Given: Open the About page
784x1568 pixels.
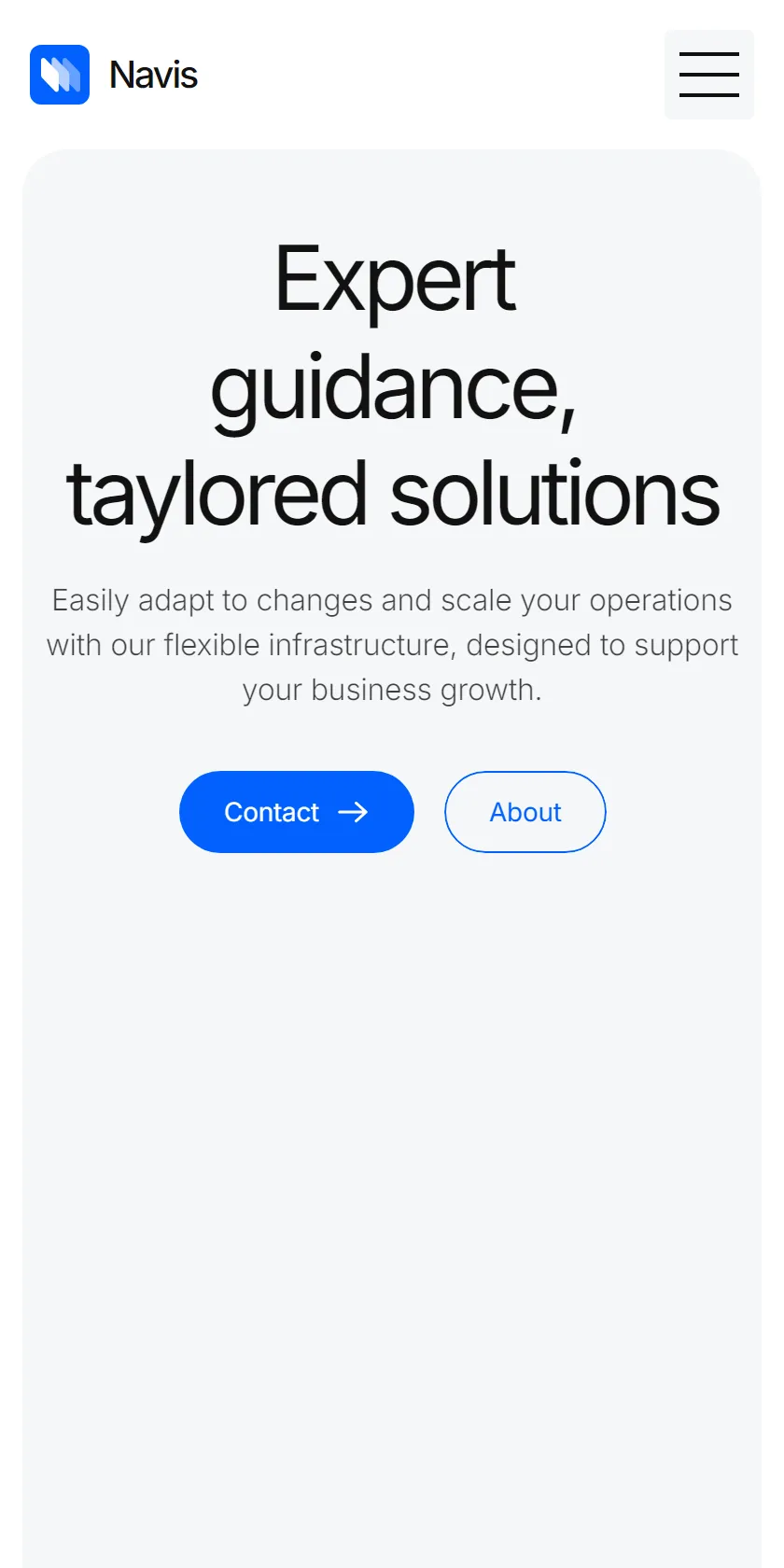Looking at the screenshot, I should click(x=525, y=812).
